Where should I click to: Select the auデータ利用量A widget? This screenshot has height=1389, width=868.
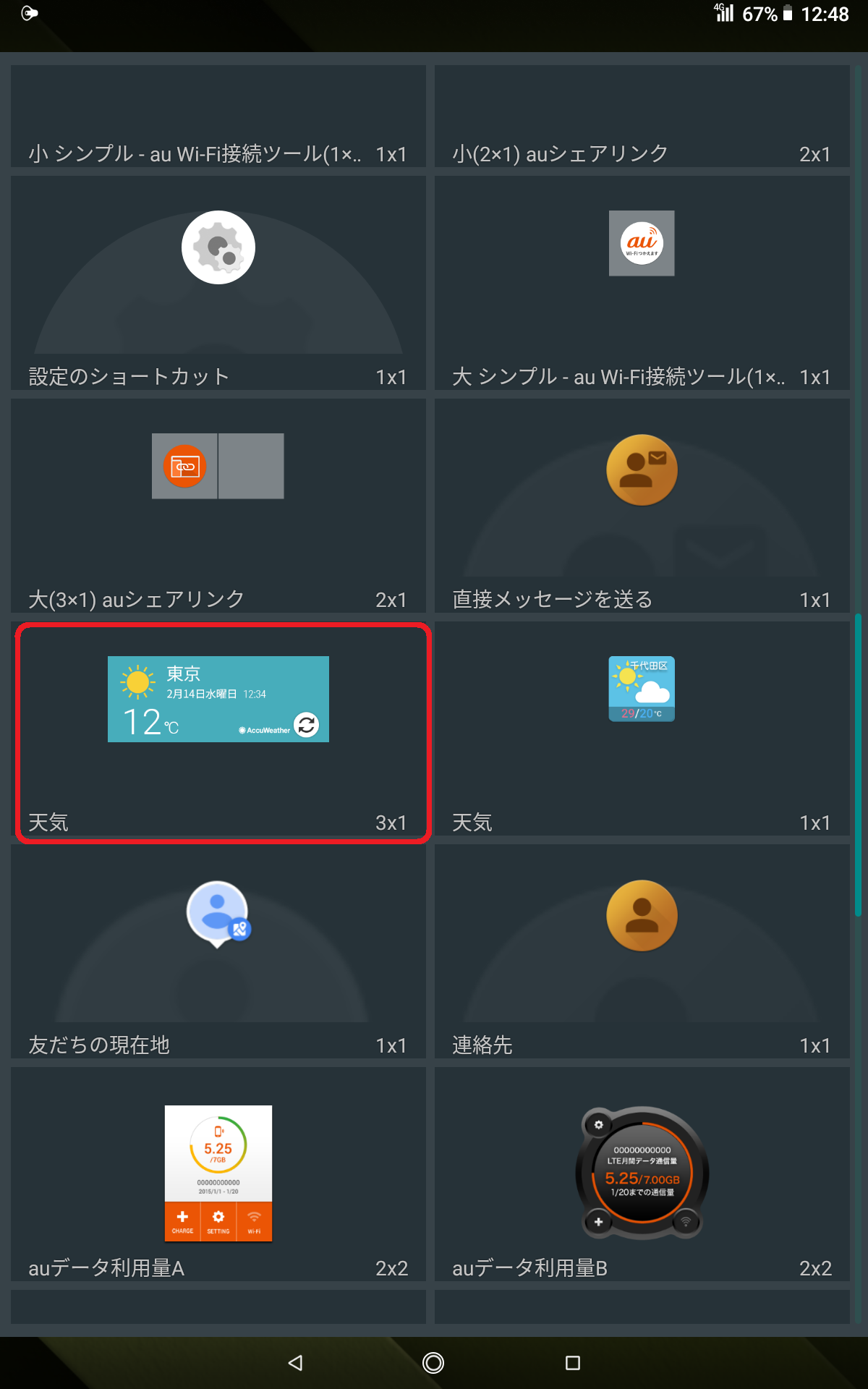pyautogui.click(x=218, y=1175)
